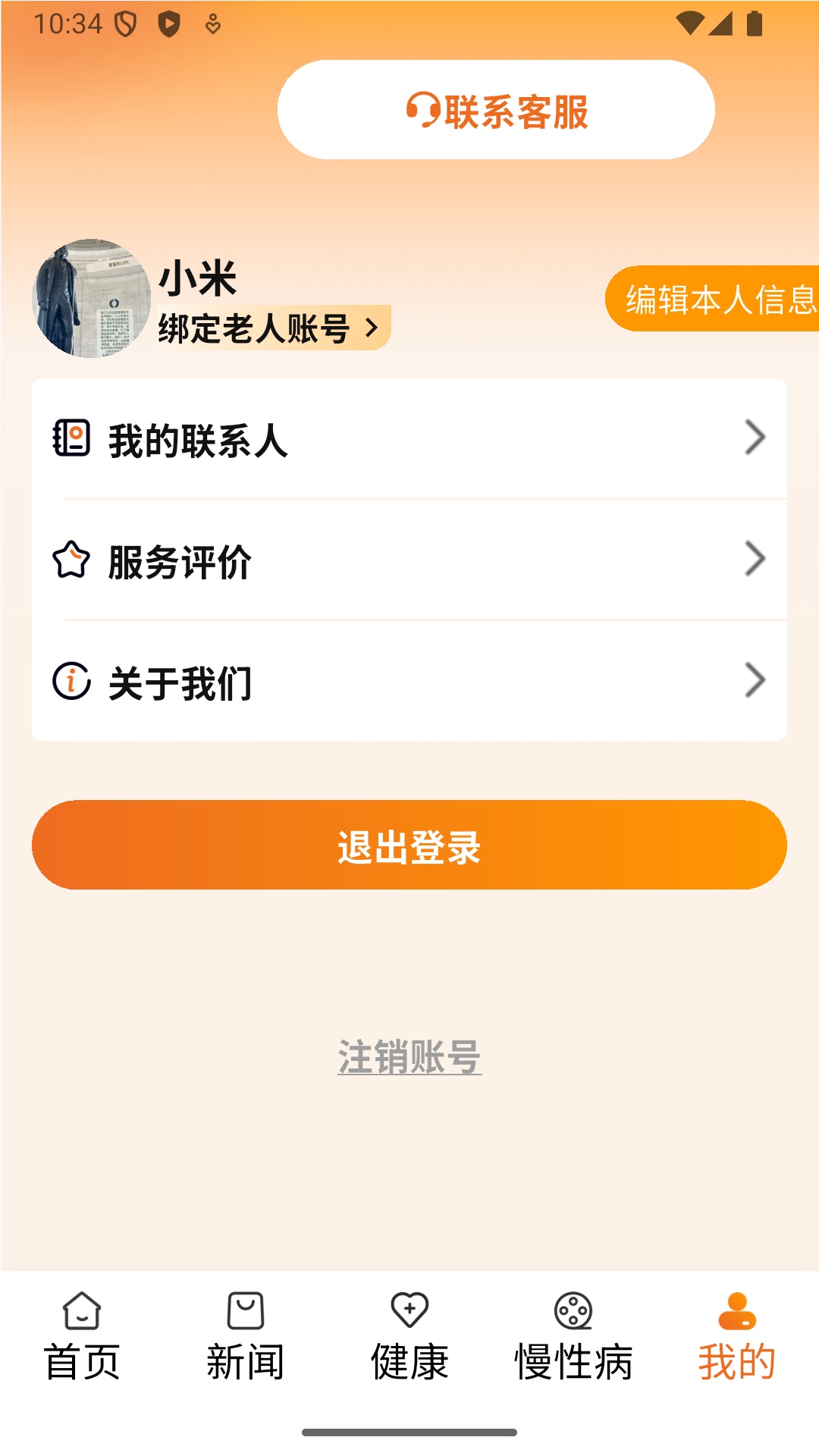The height and width of the screenshot is (1456, 819).
Task: Select the 首页 home icon
Action: click(81, 1310)
